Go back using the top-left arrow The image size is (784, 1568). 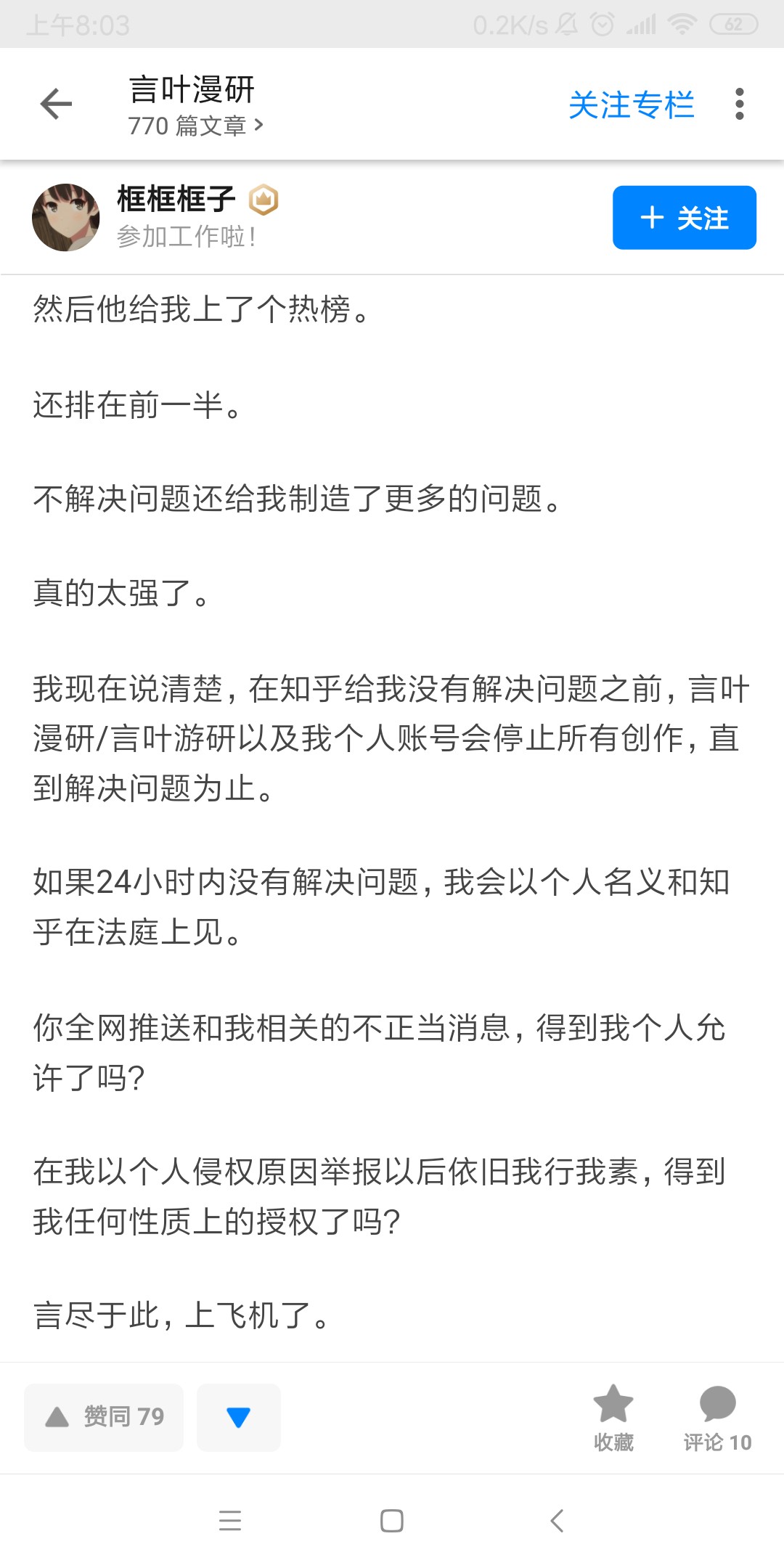click(x=56, y=104)
